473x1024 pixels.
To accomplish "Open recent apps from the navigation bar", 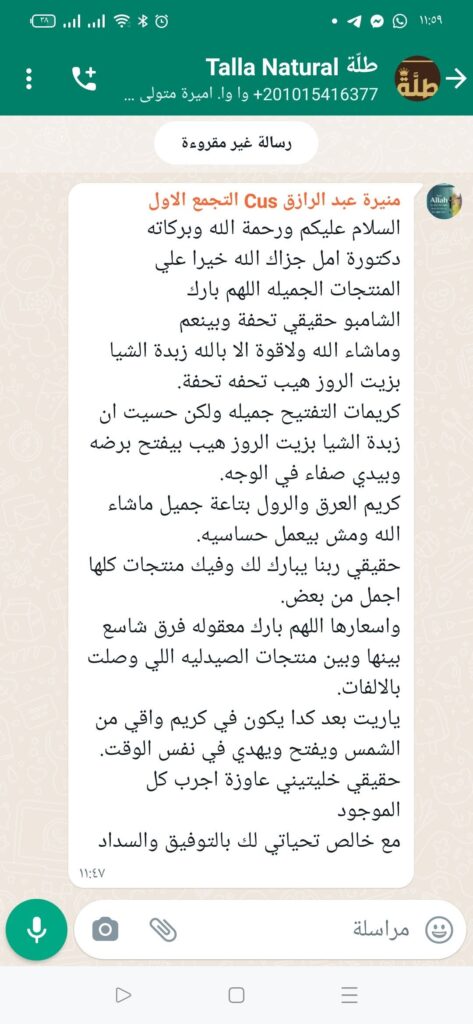I will pos(350,995).
